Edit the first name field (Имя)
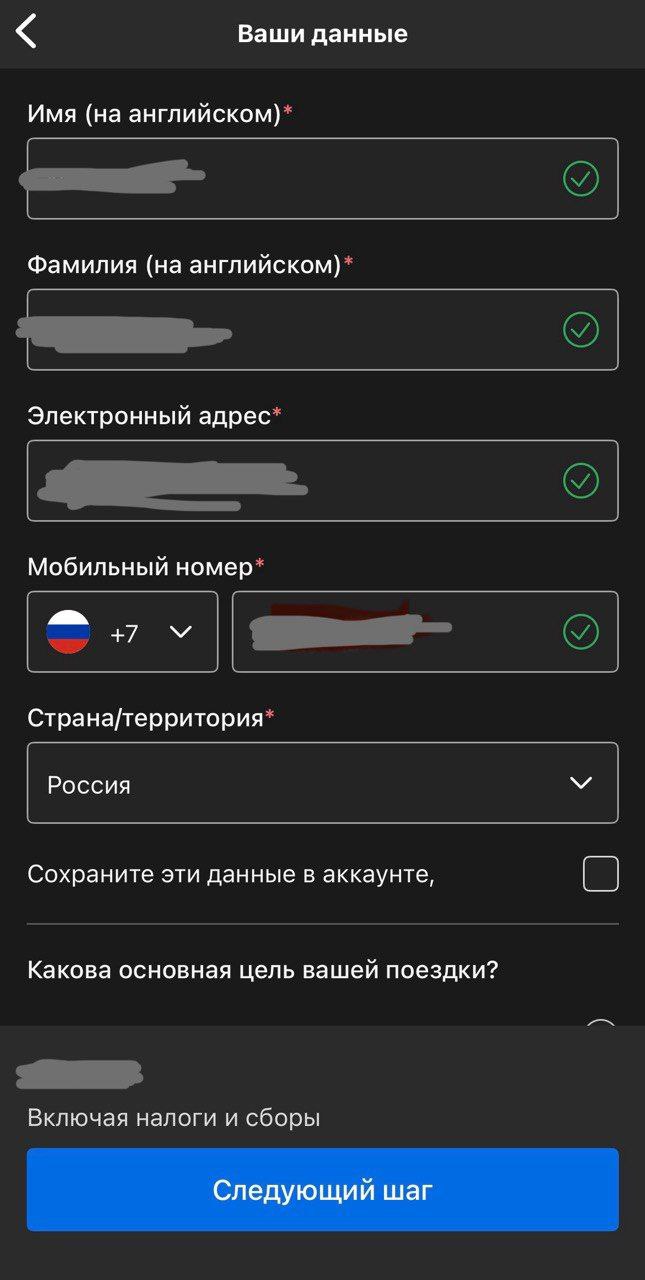645x1280 pixels. 300,179
